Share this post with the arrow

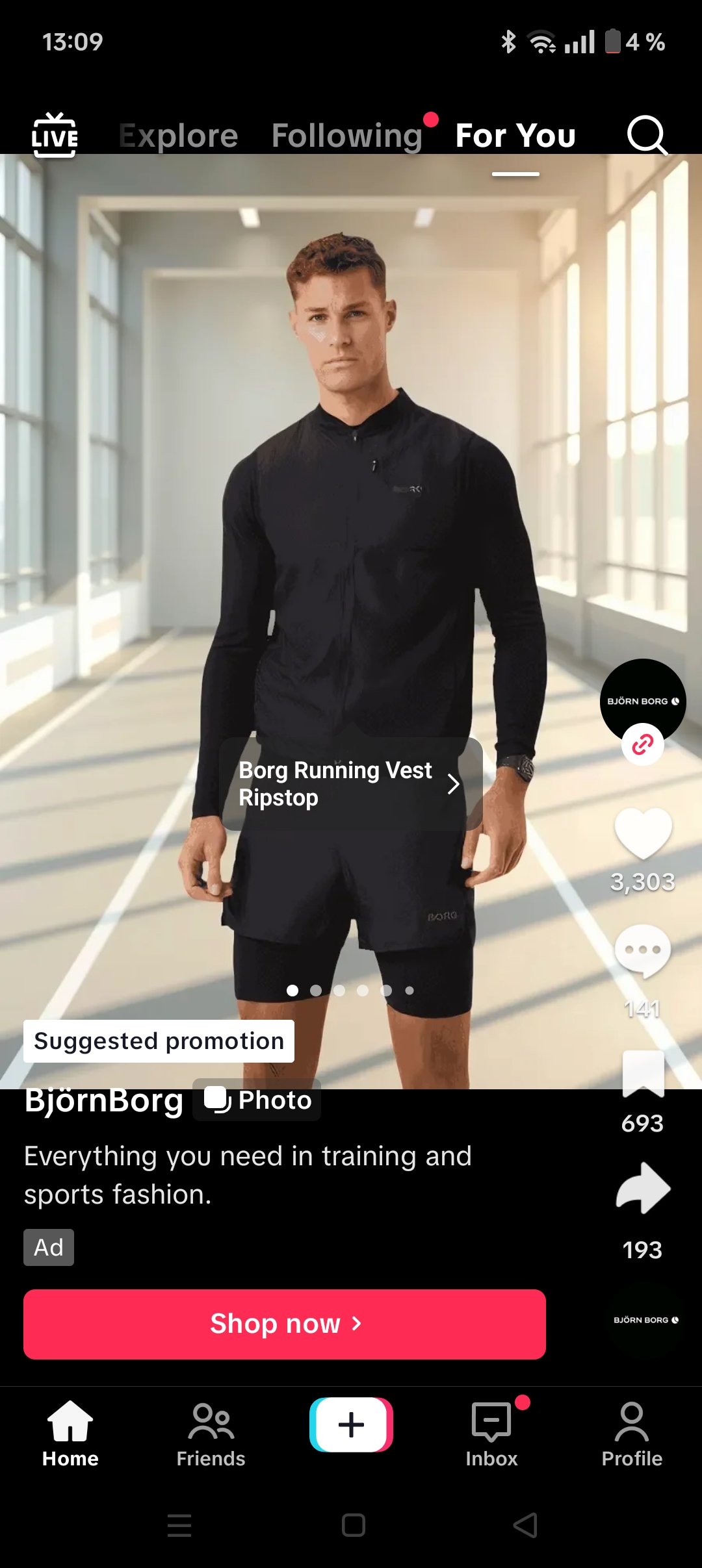(x=643, y=1187)
